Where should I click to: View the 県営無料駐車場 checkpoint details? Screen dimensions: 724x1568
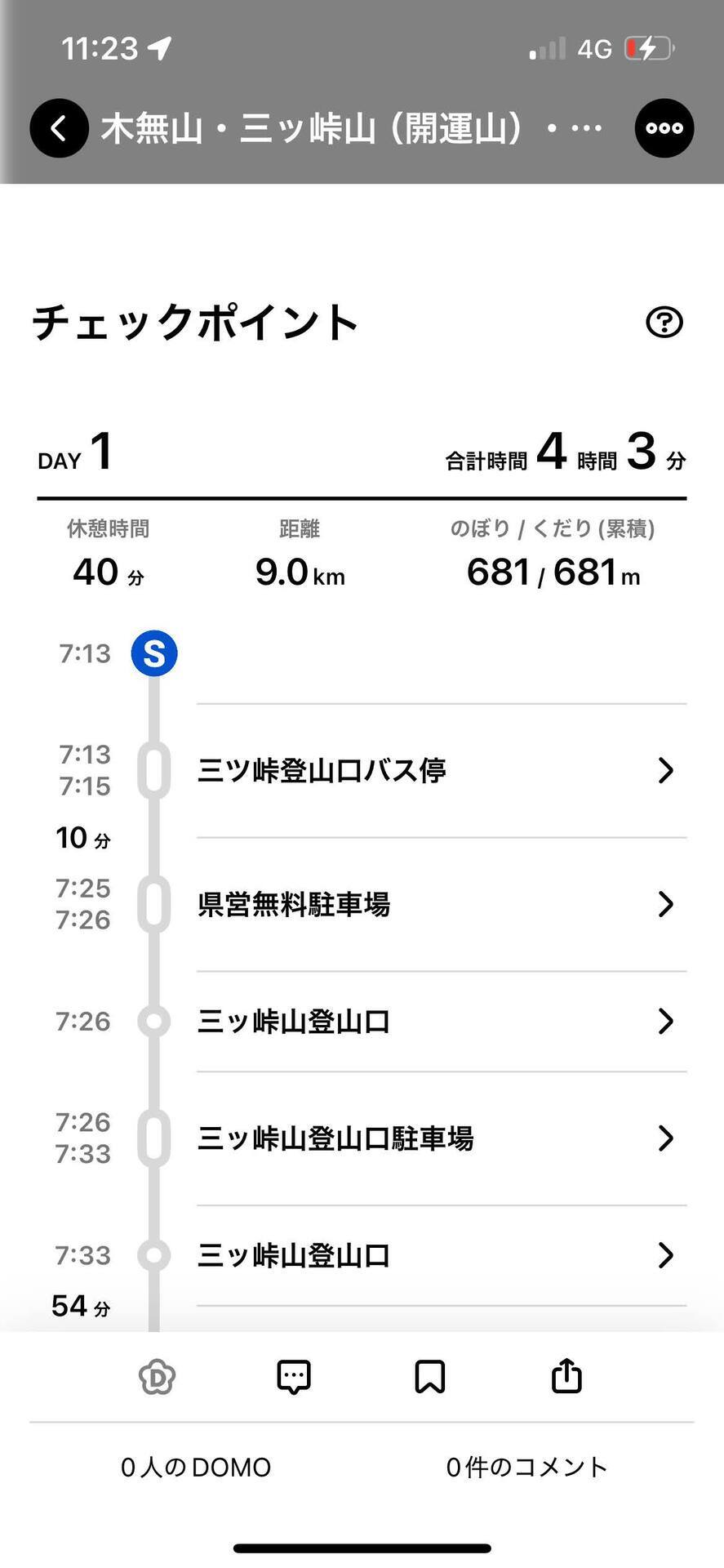pyautogui.click(x=441, y=904)
